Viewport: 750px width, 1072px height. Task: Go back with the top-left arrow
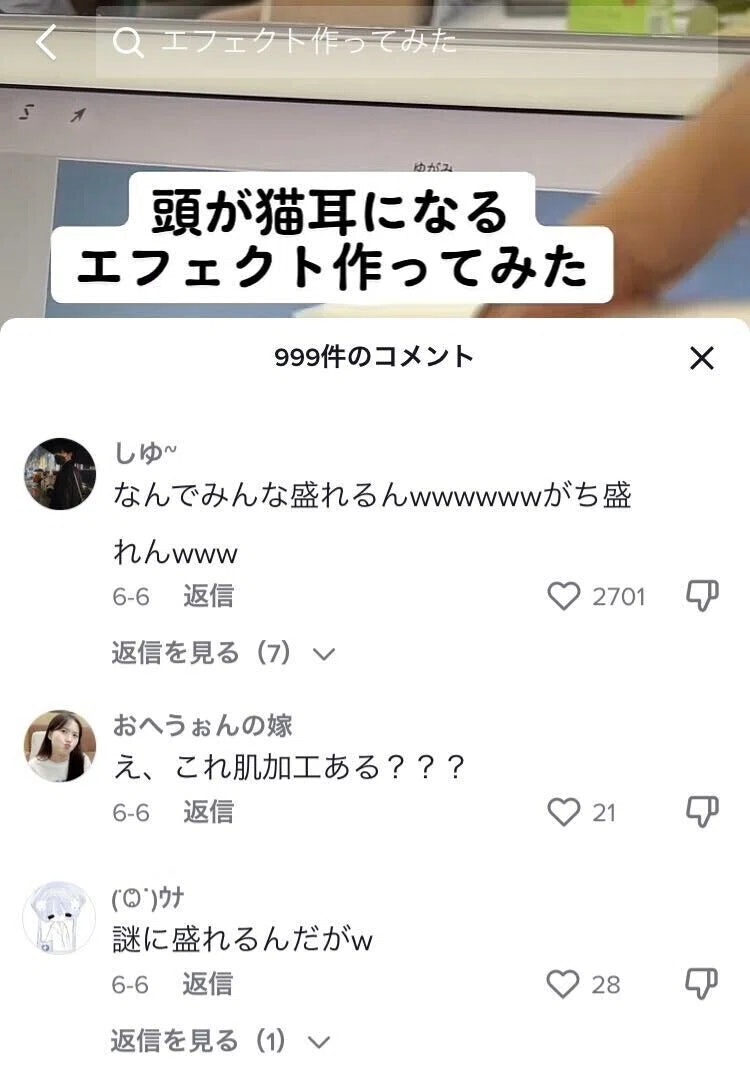point(46,41)
